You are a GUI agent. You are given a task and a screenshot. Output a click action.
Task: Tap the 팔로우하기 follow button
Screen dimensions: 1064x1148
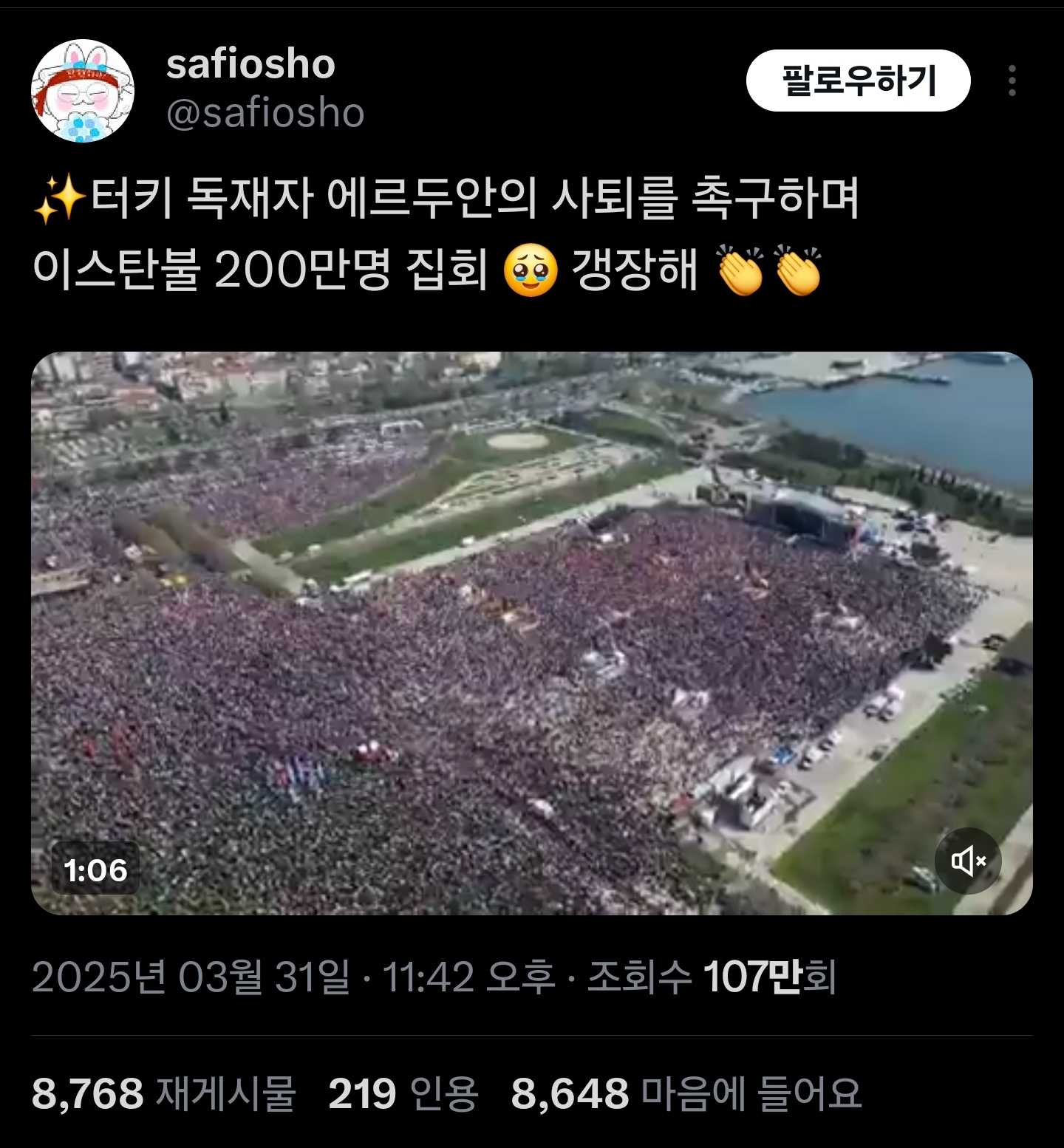[x=858, y=81]
